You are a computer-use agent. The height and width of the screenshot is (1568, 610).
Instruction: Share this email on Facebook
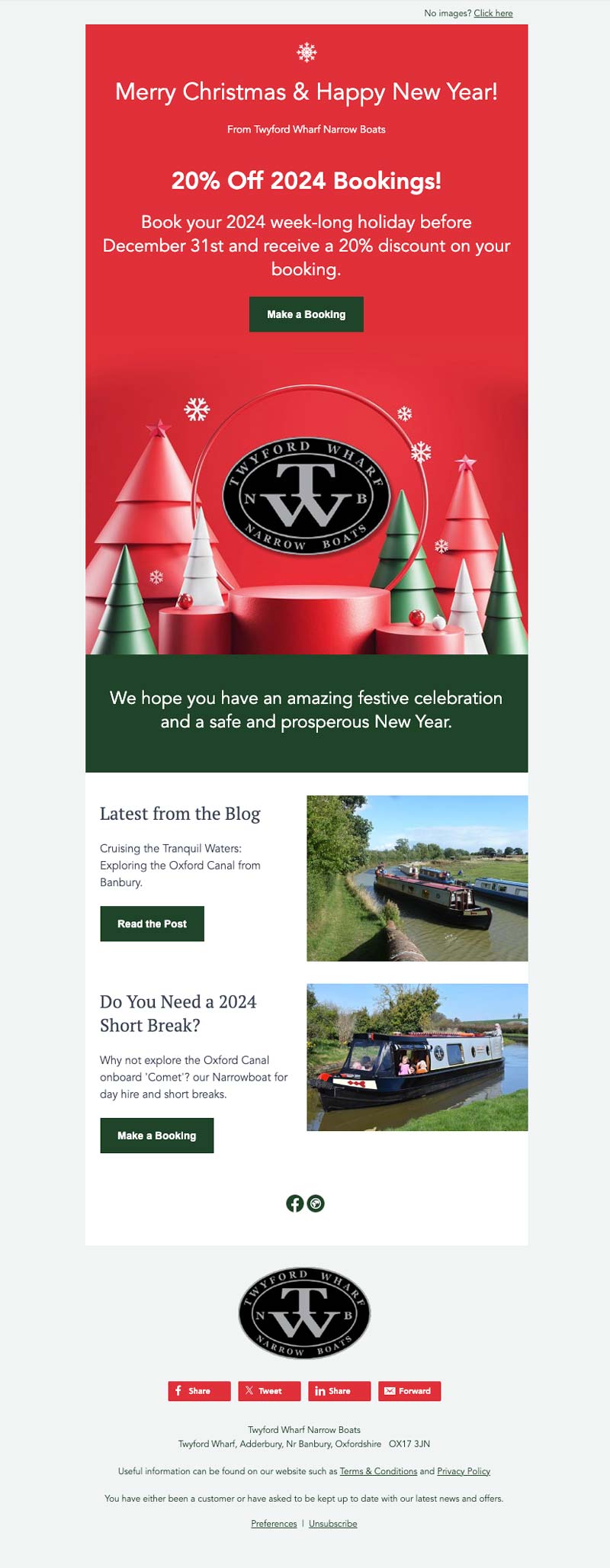(199, 1391)
